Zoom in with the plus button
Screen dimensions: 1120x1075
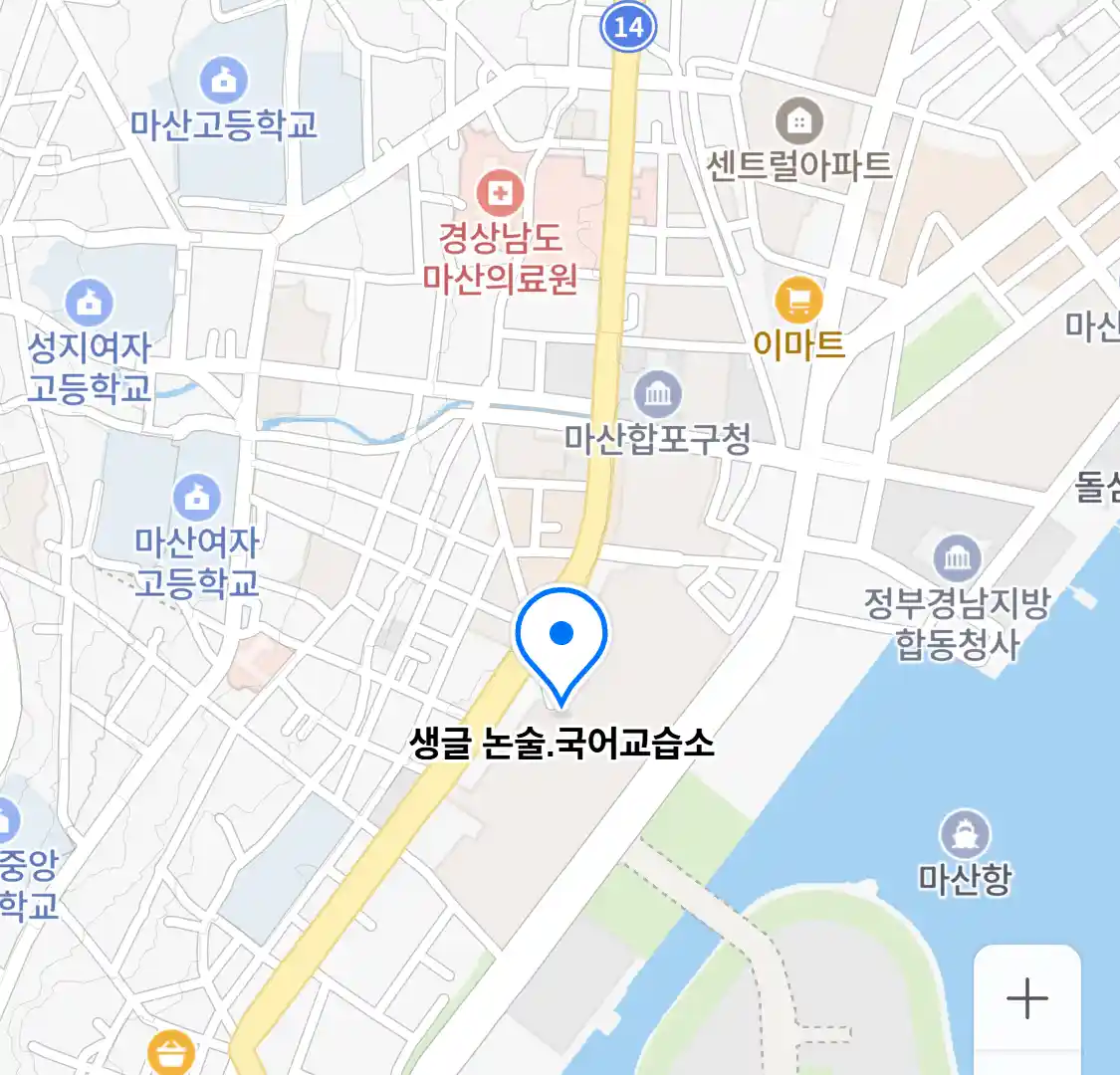(1026, 997)
